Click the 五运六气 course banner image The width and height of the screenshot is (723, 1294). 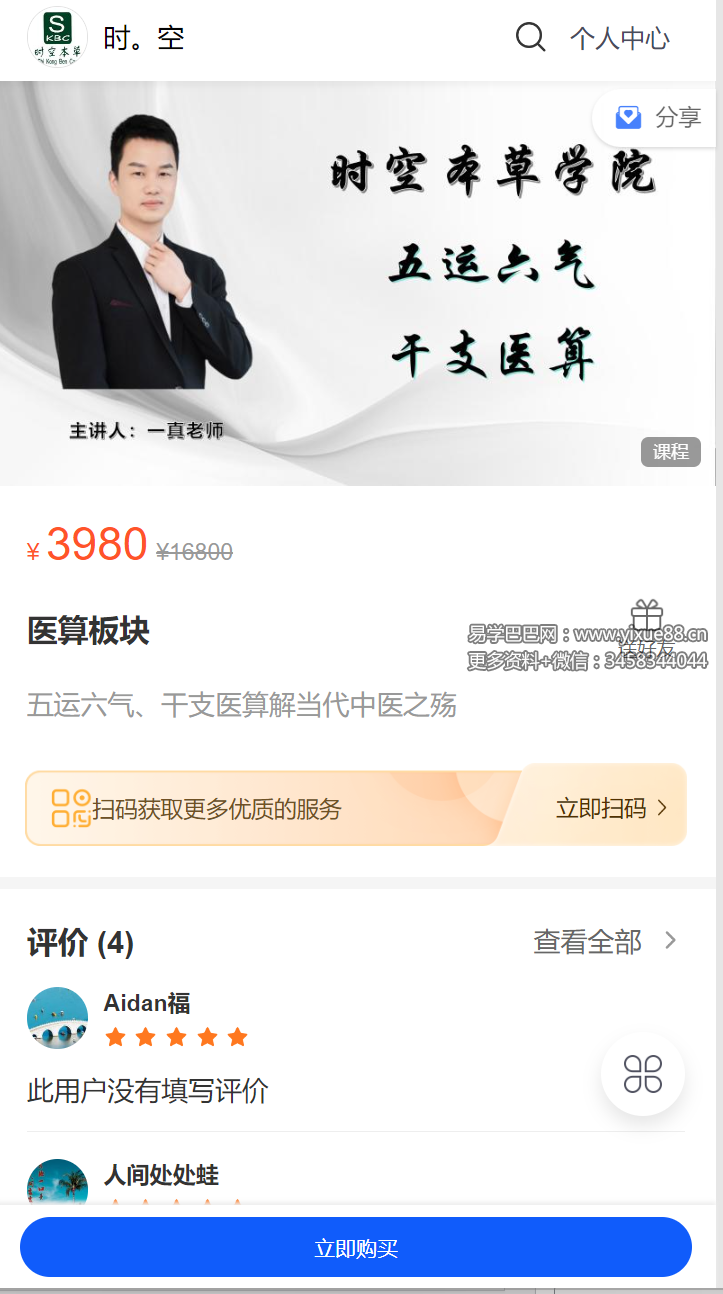(x=361, y=280)
